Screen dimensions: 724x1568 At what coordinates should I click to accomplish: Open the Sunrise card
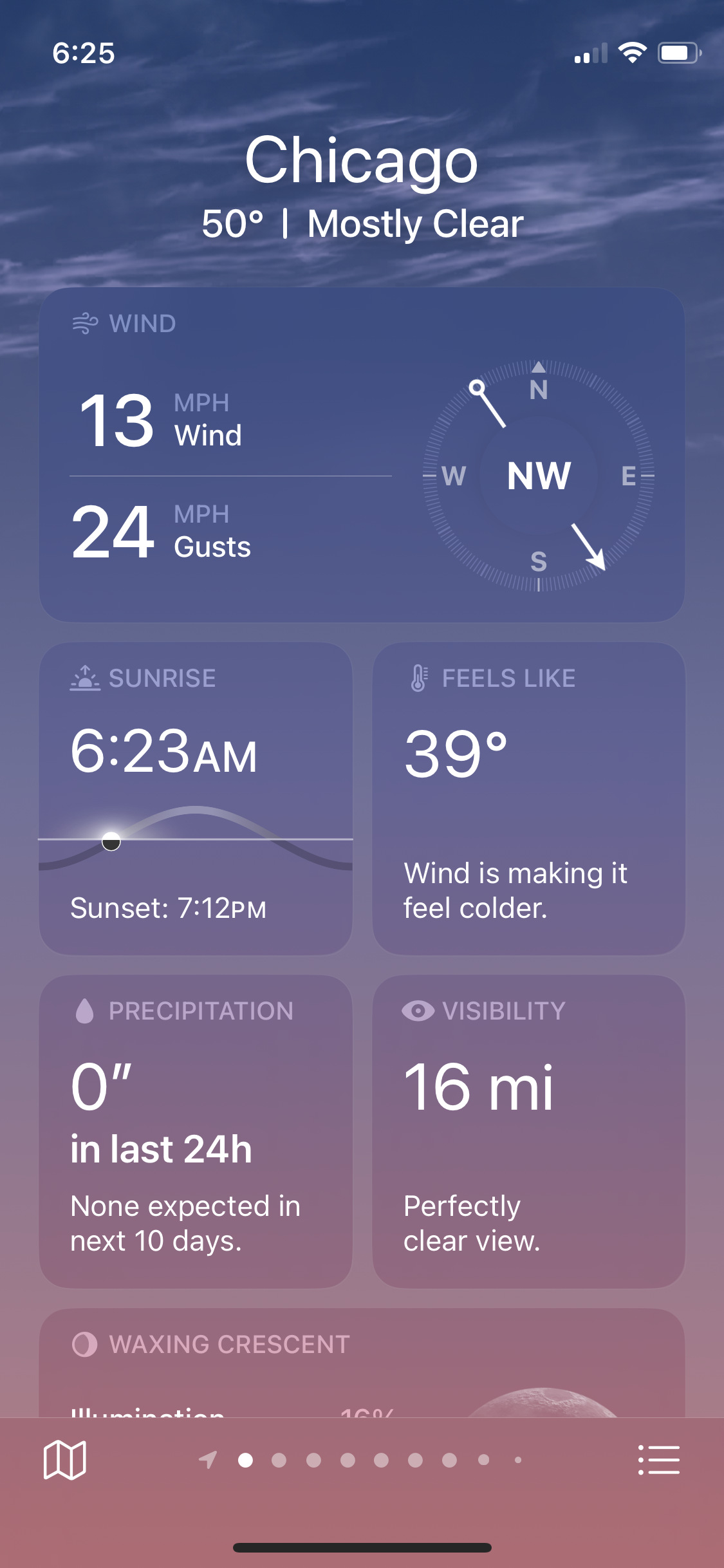[196, 798]
